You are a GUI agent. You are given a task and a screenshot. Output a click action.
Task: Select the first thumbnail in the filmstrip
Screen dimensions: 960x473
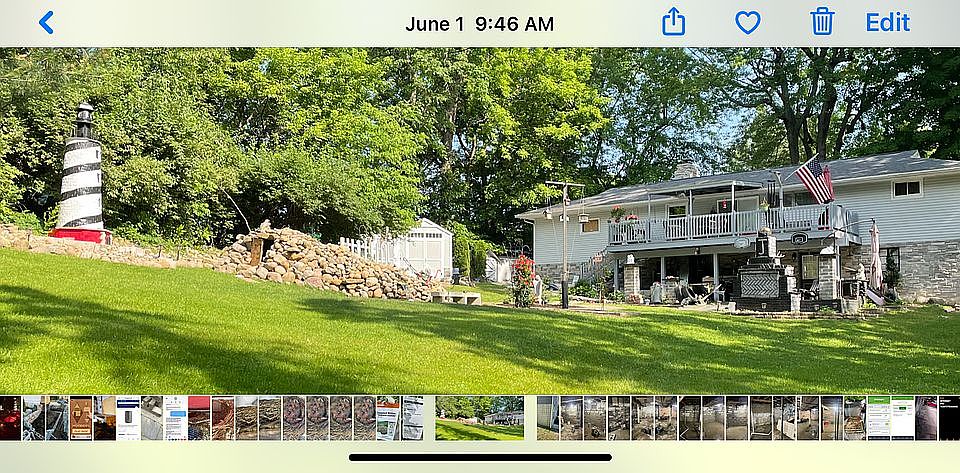(x=10, y=418)
